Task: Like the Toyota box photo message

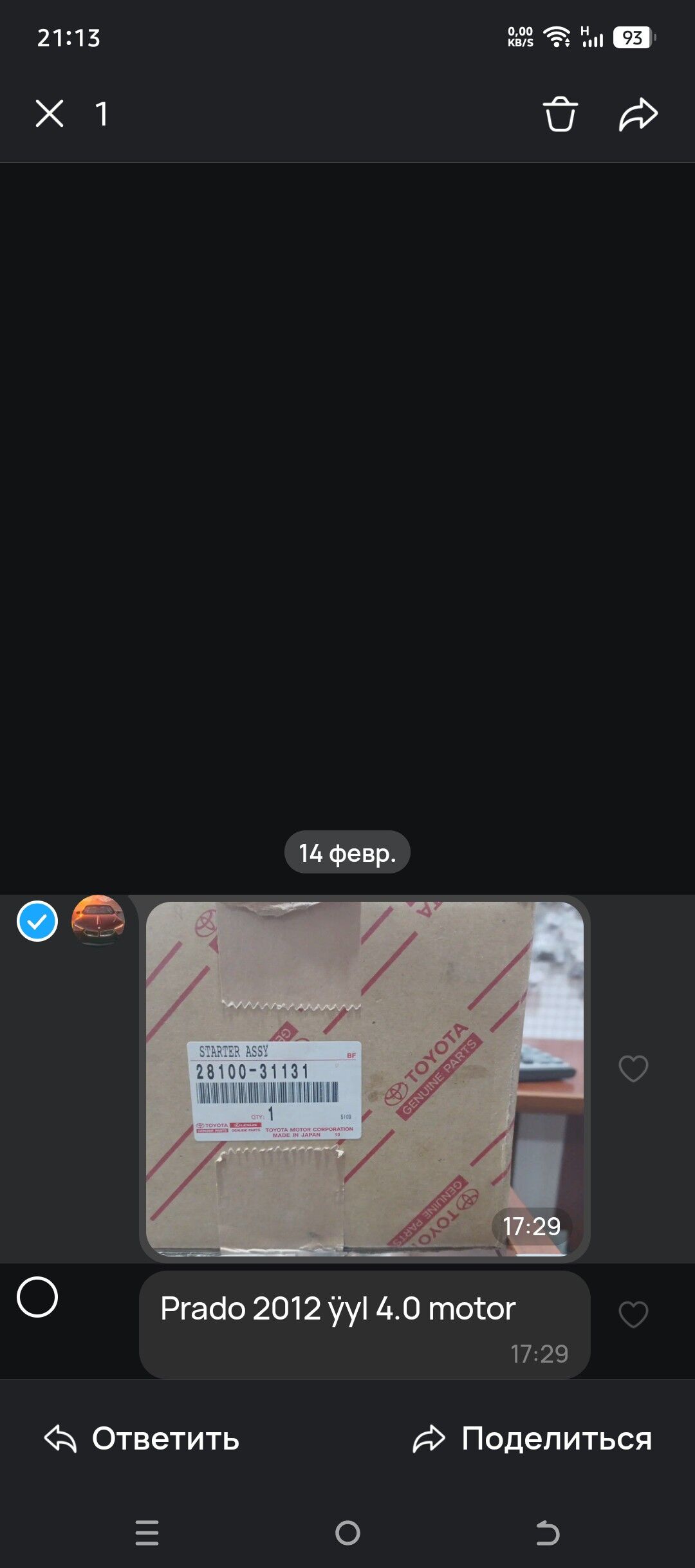Action: click(x=633, y=1069)
